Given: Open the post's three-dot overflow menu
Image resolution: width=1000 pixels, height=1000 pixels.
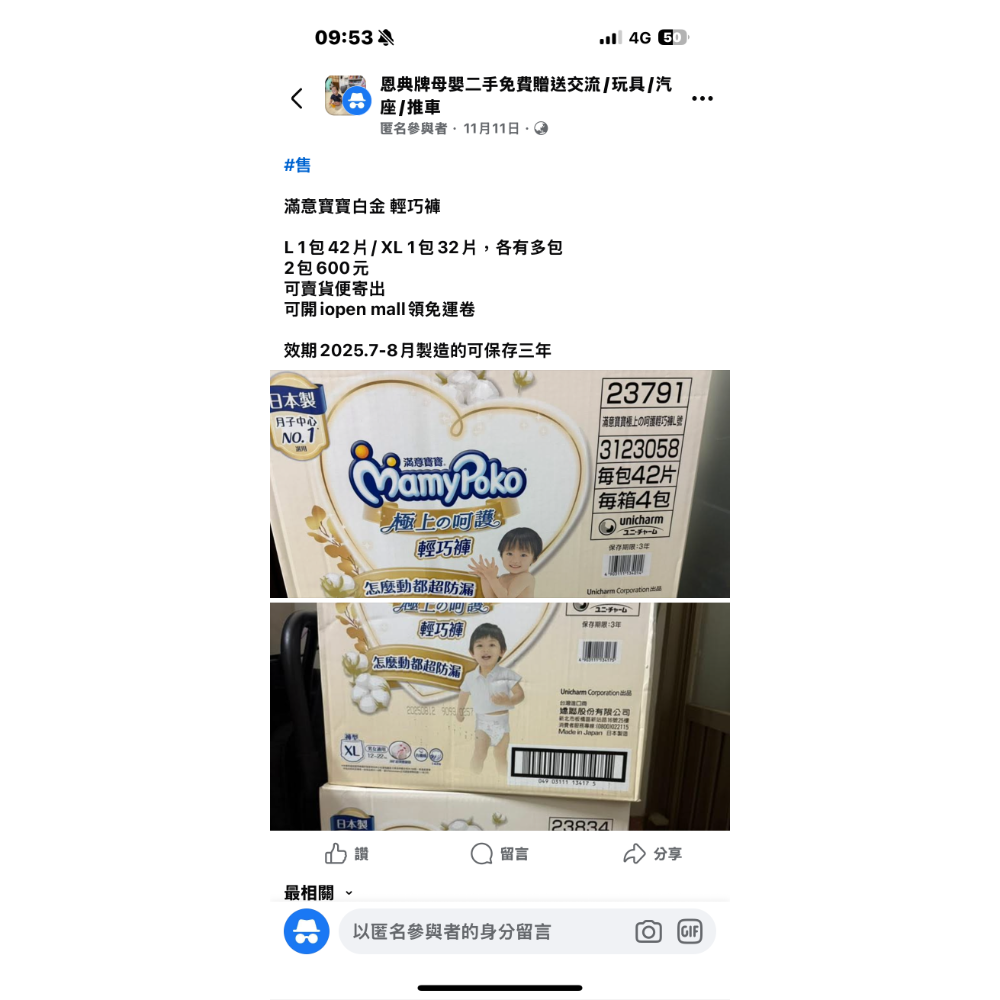Looking at the screenshot, I should coord(702,98).
